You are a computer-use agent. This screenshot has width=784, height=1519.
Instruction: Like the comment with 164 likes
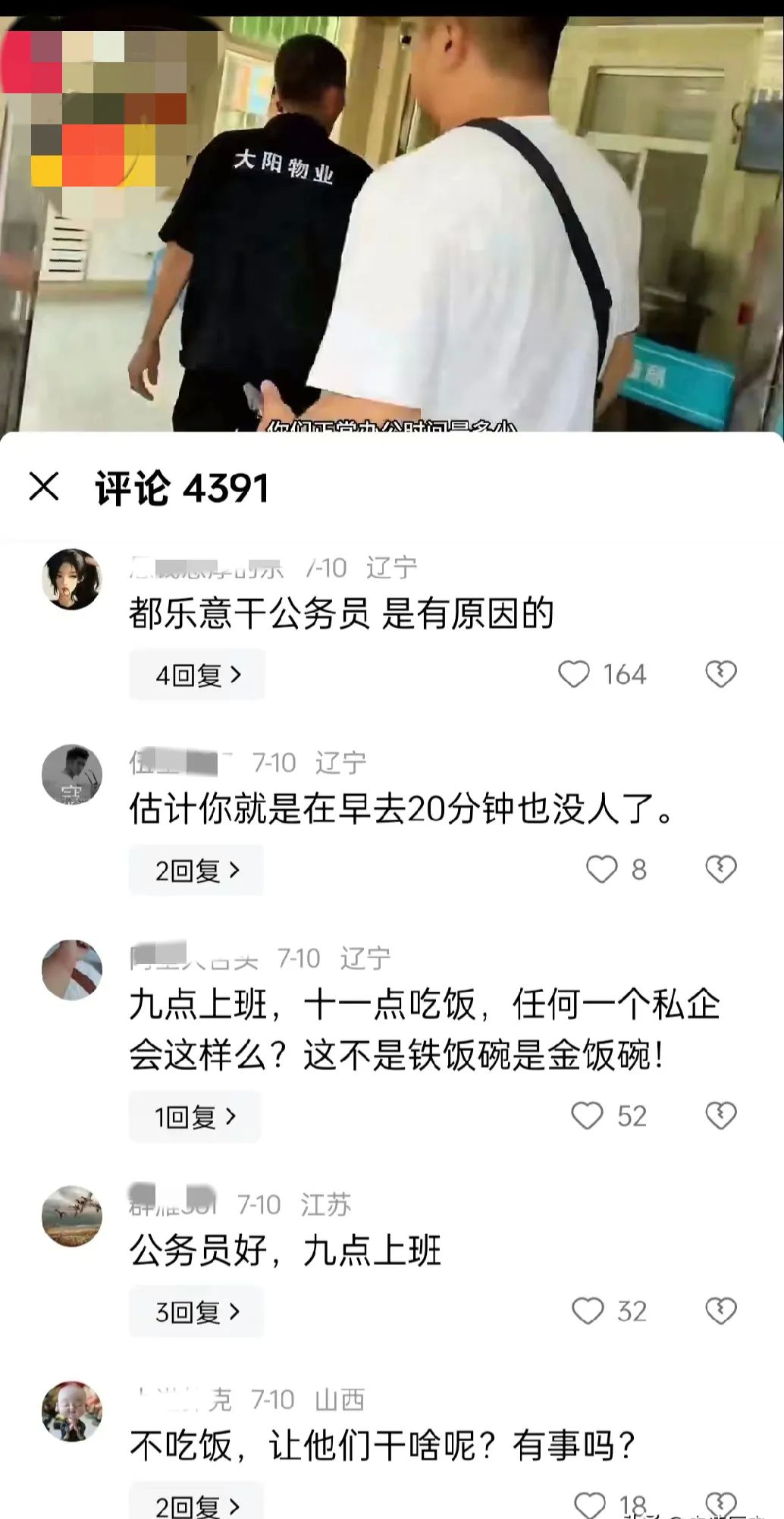(574, 673)
